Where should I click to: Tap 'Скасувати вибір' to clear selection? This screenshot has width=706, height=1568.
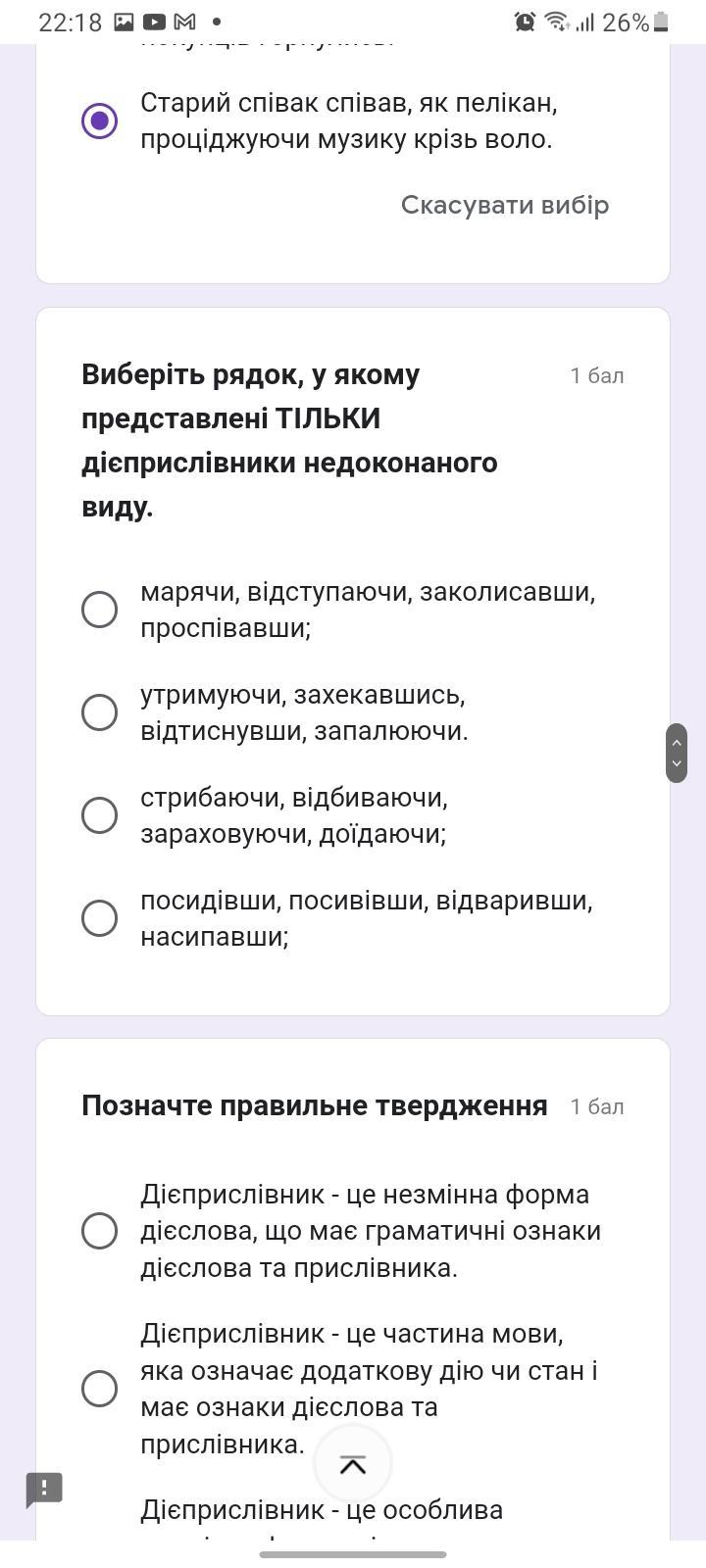tap(505, 205)
